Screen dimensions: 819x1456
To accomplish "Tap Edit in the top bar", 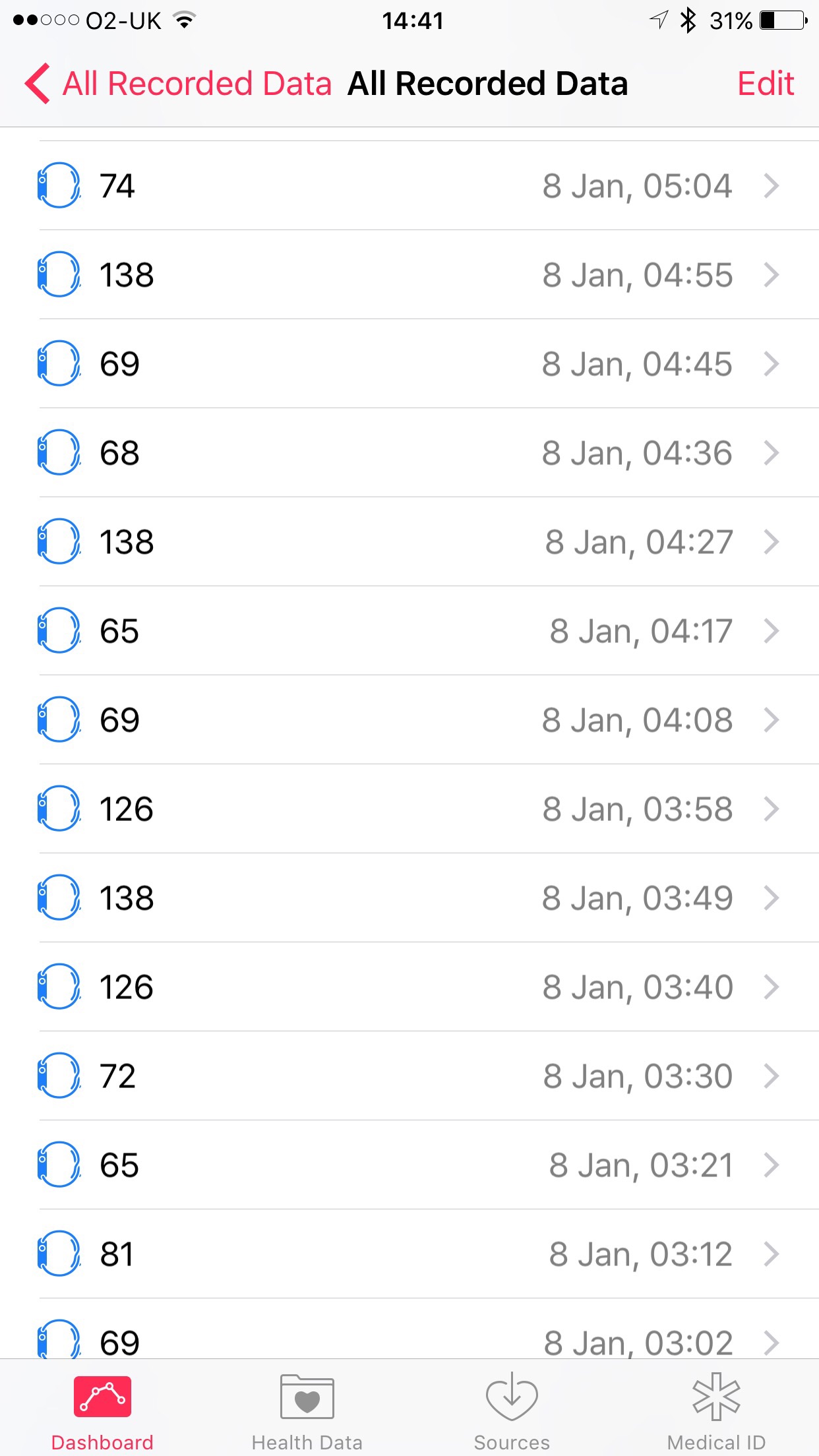I will (765, 84).
